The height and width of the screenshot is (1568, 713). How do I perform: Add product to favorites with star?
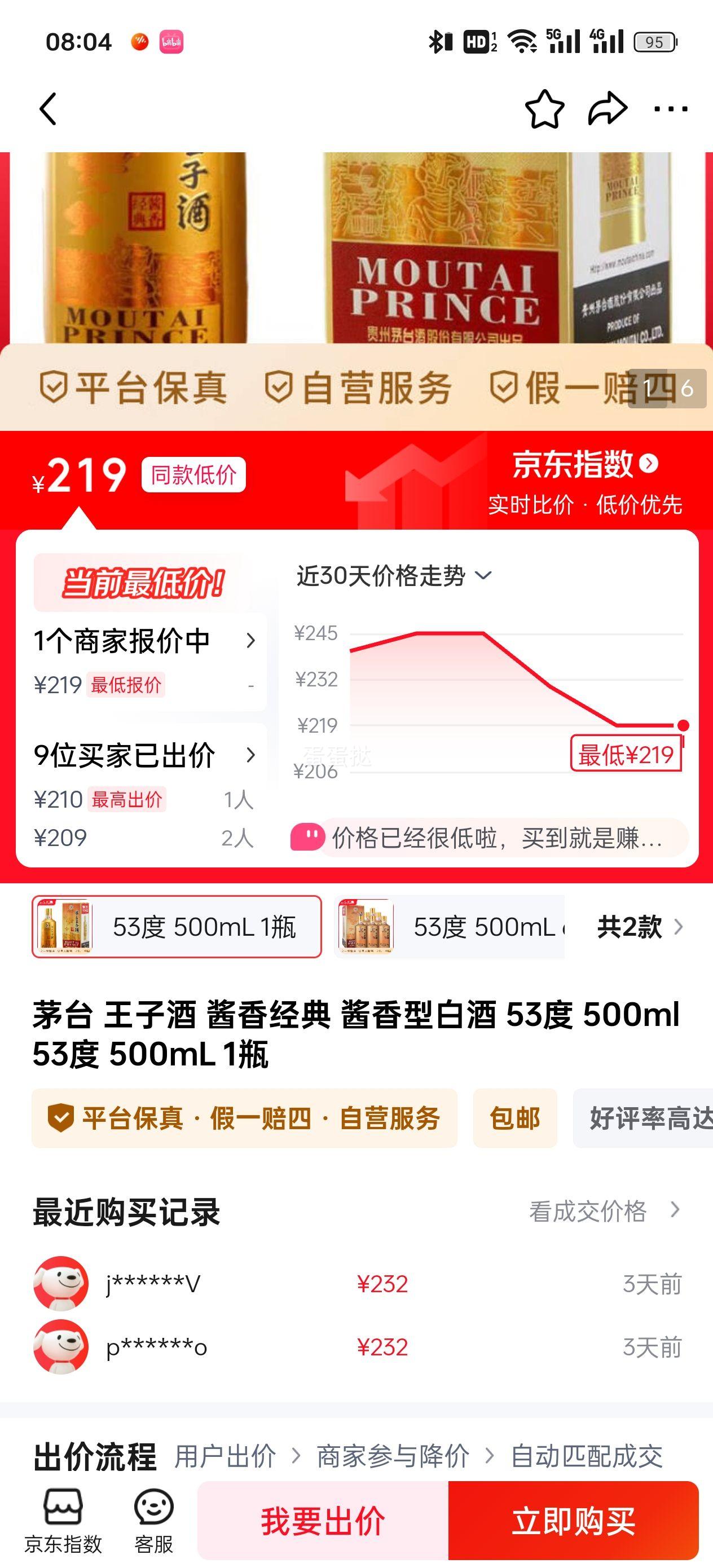(544, 109)
